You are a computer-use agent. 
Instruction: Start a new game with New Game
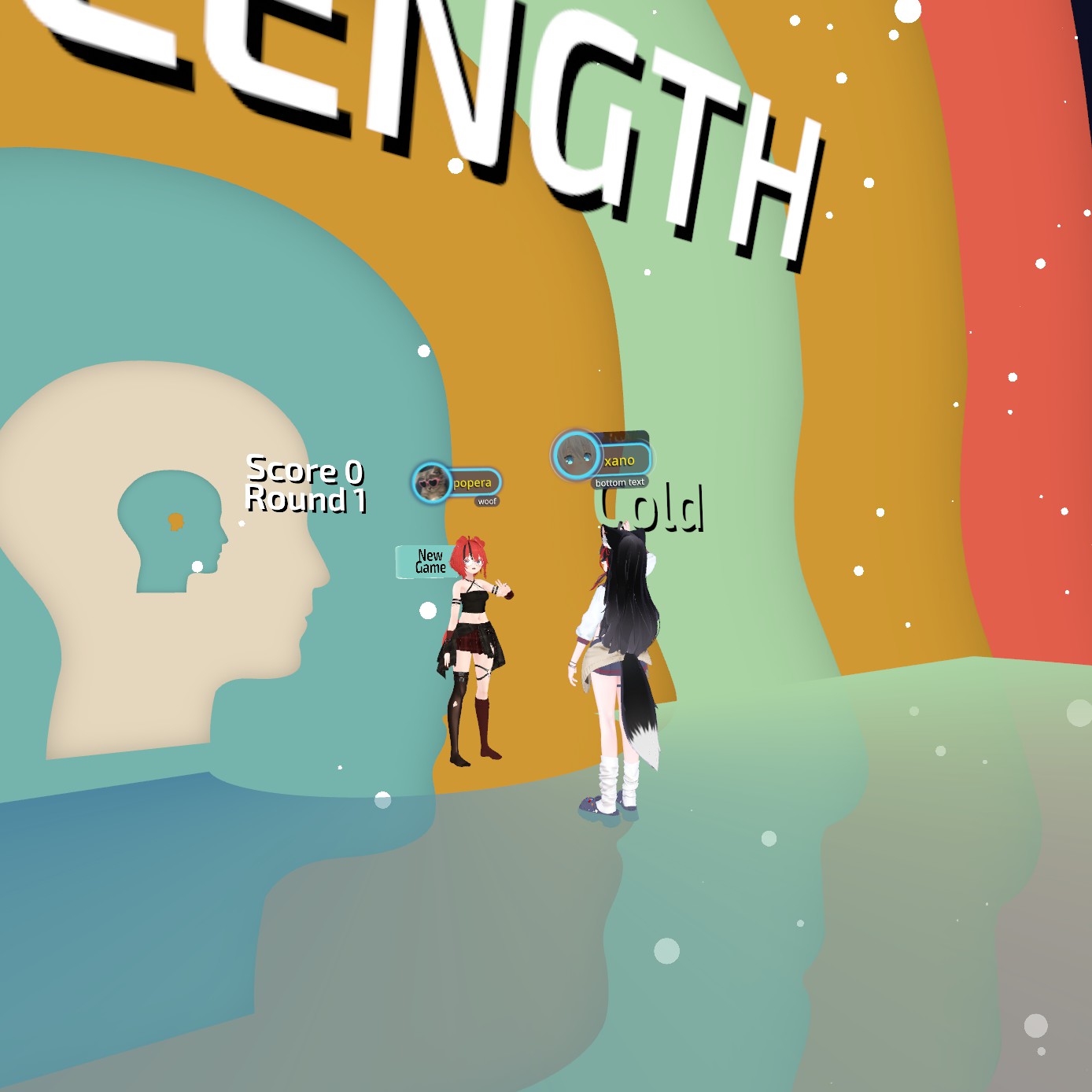pos(425,562)
